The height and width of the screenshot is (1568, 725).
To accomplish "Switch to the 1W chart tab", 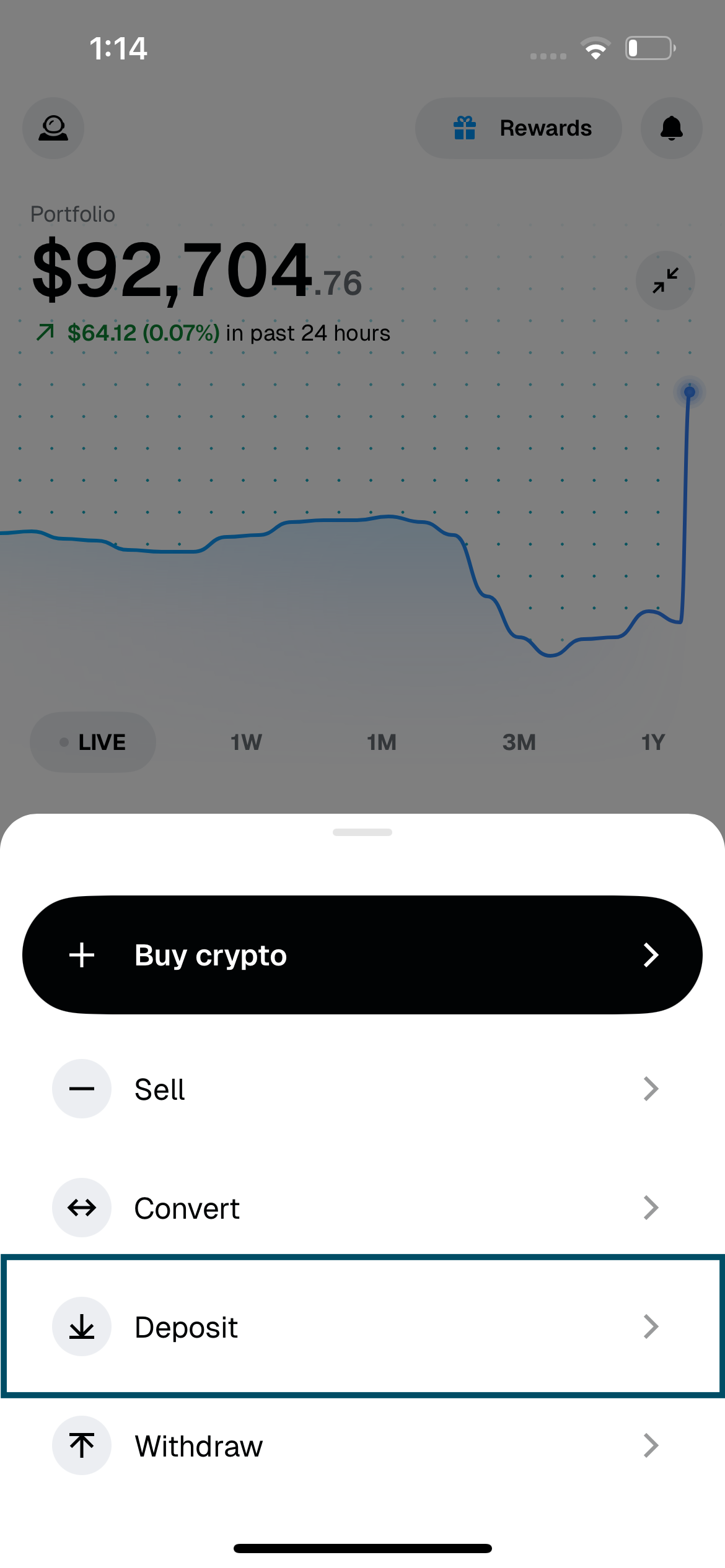I will point(245,741).
